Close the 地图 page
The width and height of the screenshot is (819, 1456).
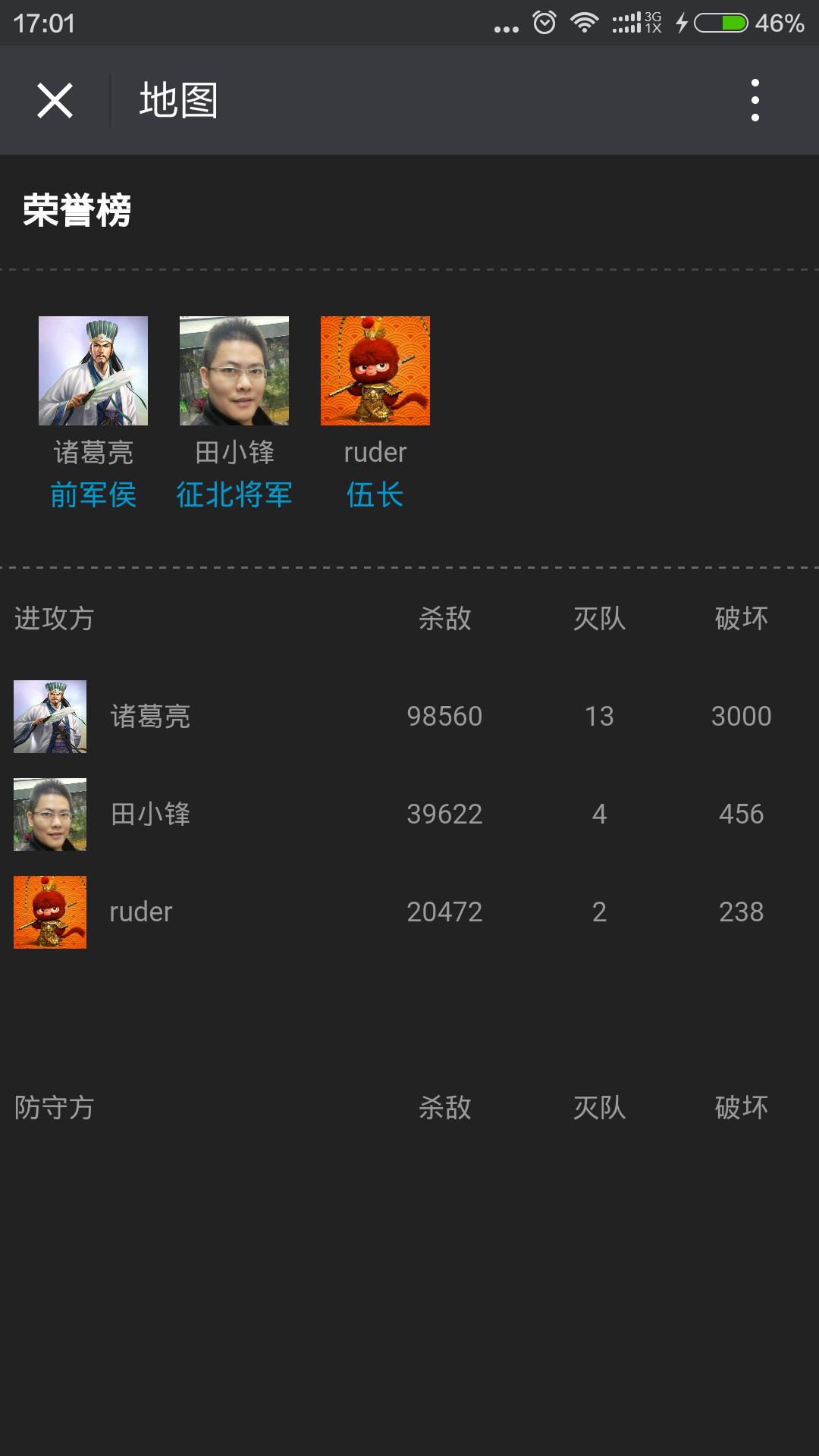pos(55,101)
